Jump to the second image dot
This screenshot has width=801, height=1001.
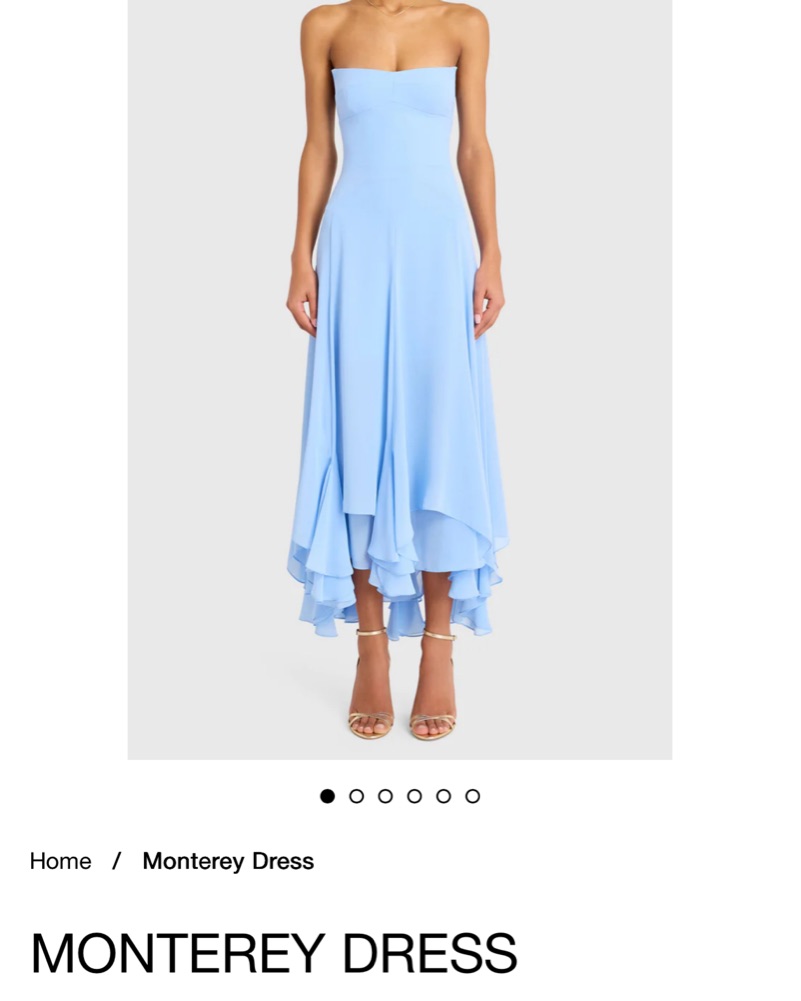[356, 796]
